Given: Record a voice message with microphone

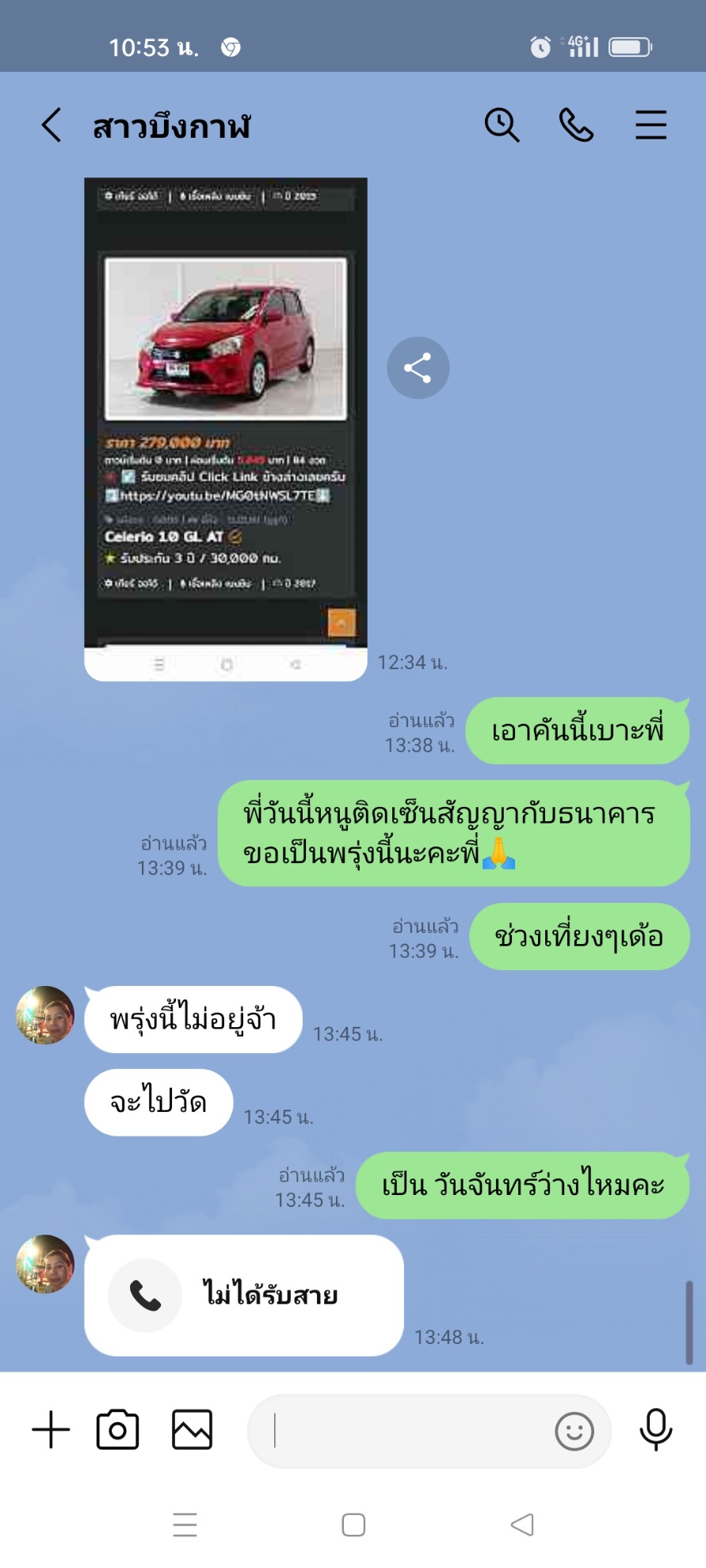Looking at the screenshot, I should coord(656,1430).
